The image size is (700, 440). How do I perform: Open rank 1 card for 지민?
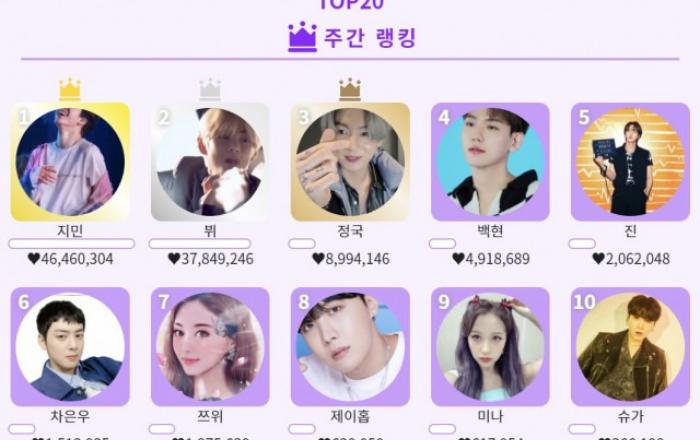point(70,161)
